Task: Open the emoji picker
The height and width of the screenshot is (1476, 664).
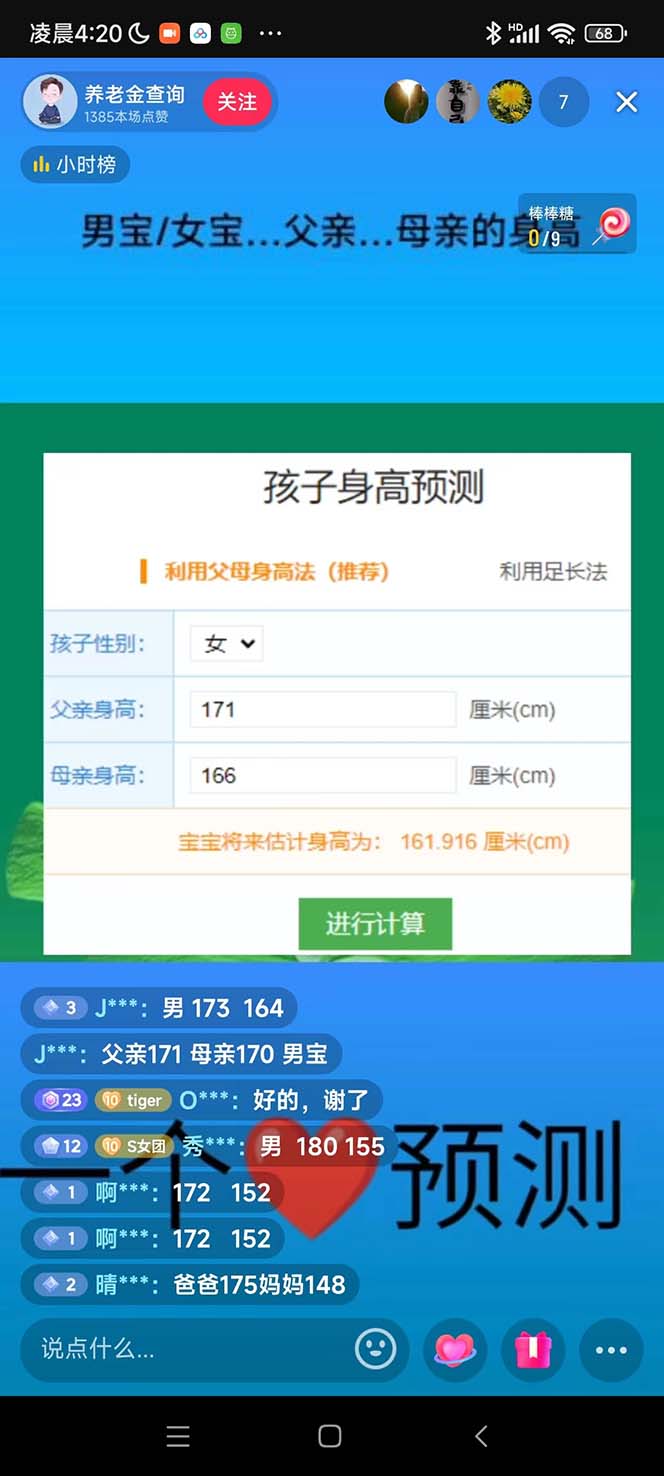Action: pos(376,1349)
